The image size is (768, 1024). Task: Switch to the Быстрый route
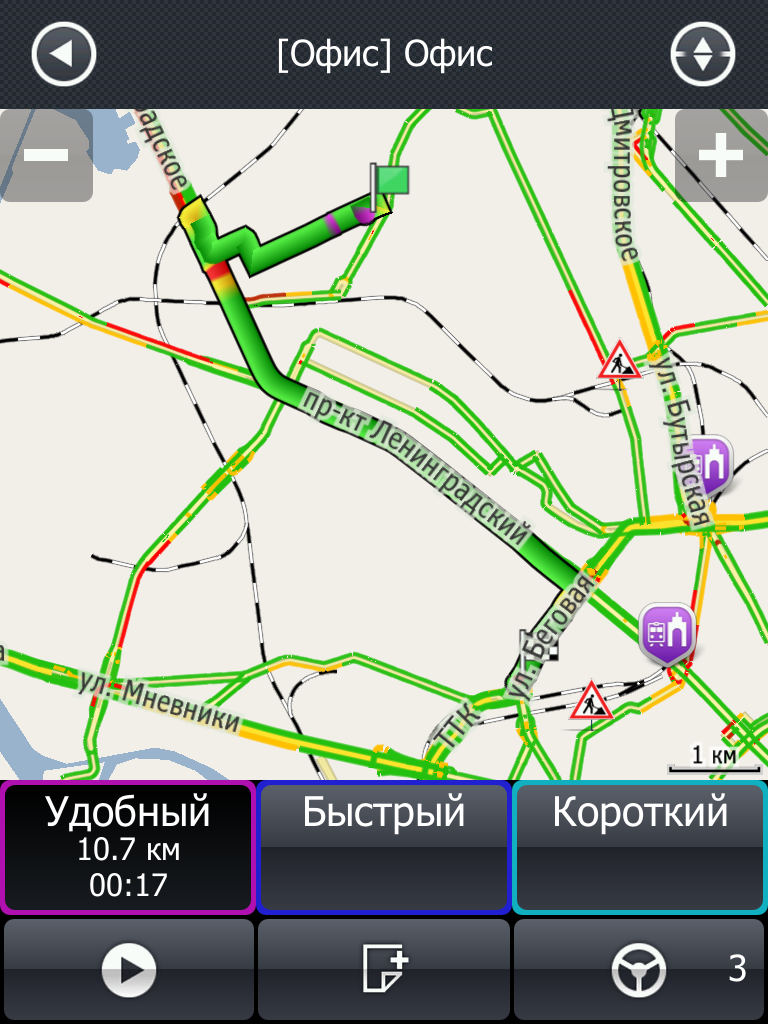[x=384, y=848]
